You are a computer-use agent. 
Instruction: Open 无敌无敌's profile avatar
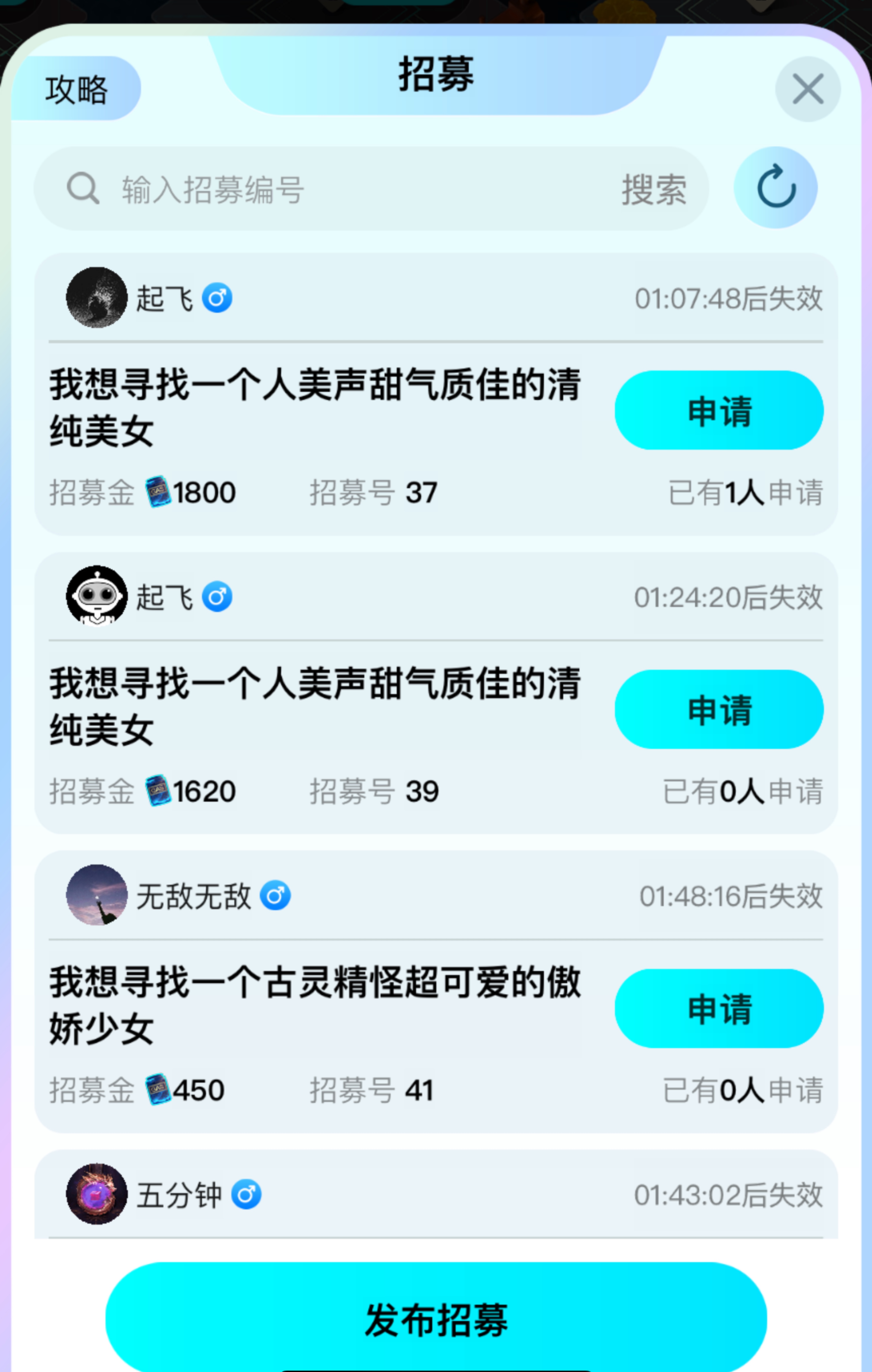(96, 895)
